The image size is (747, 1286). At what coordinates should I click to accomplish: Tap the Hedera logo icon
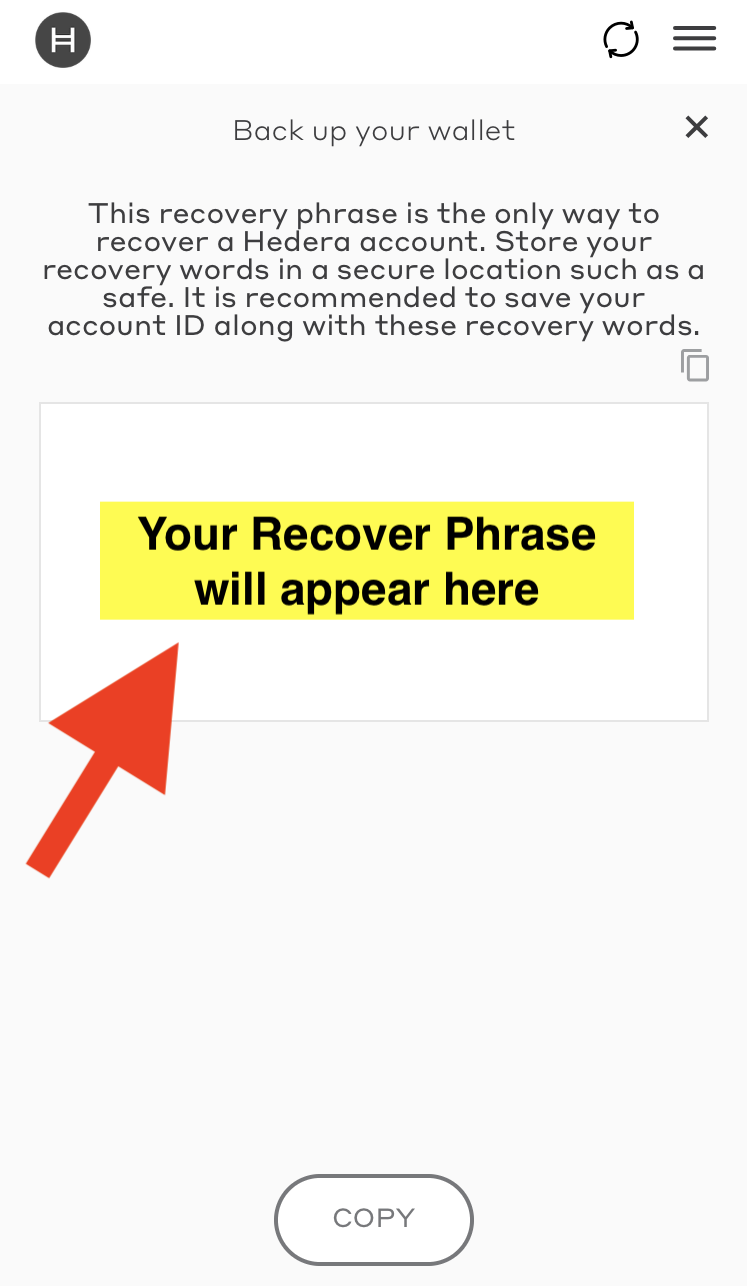tap(63, 40)
